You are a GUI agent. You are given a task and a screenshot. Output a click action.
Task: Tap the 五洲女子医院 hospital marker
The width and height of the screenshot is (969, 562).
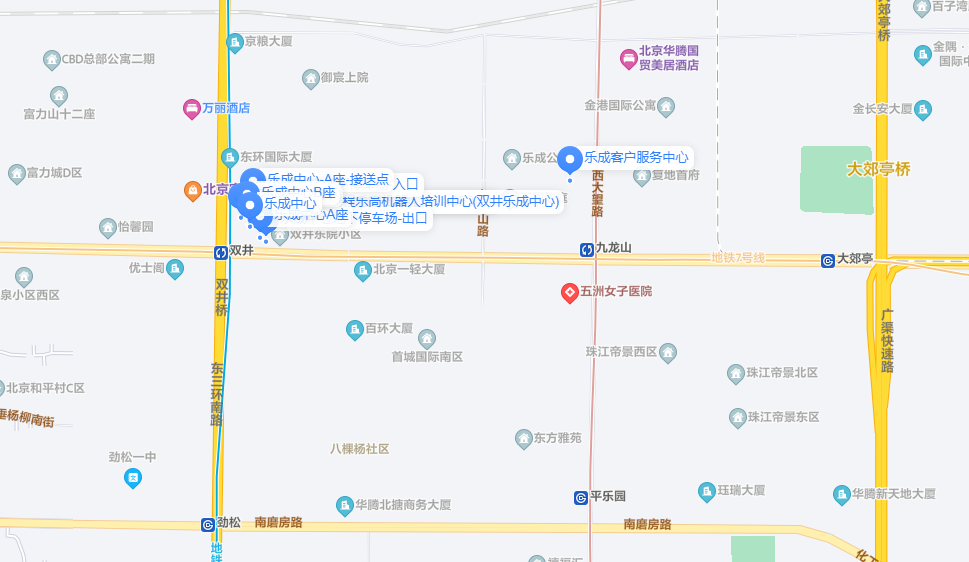568,292
